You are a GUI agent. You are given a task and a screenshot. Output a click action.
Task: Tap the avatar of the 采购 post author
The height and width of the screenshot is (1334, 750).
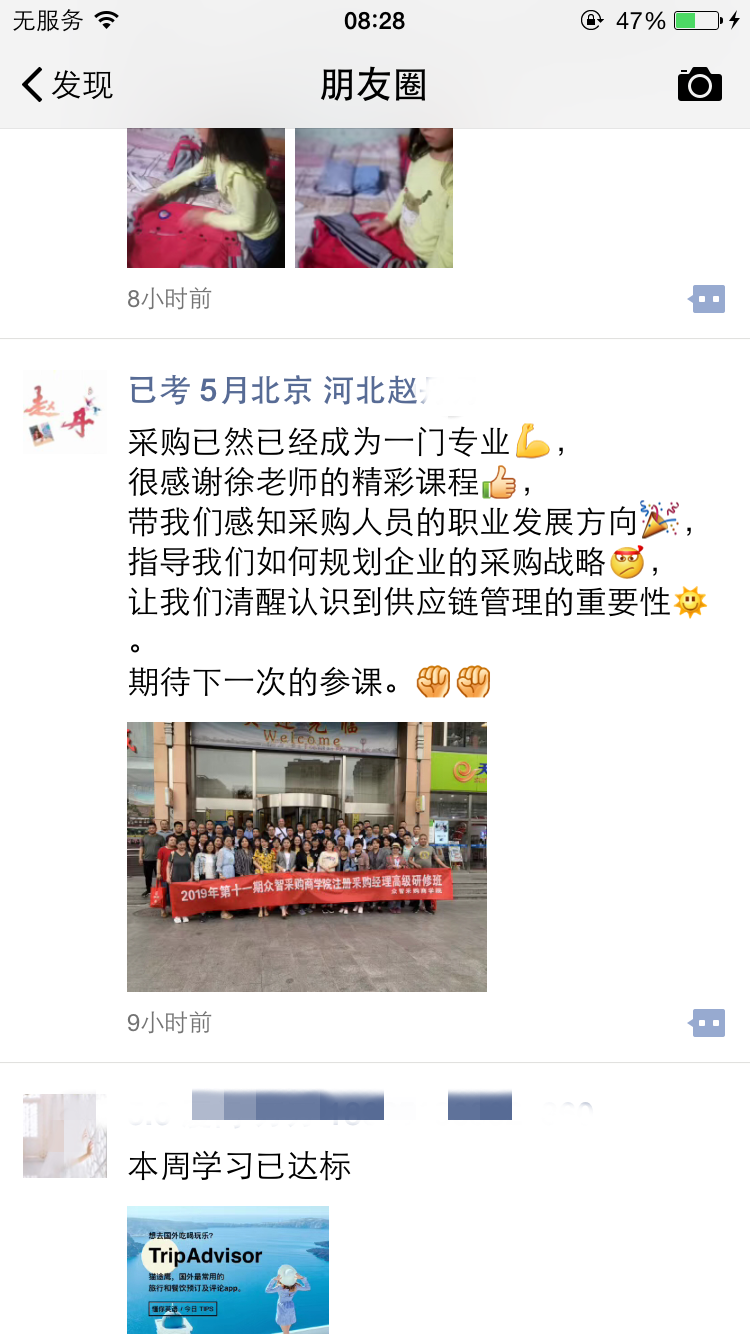point(64,412)
